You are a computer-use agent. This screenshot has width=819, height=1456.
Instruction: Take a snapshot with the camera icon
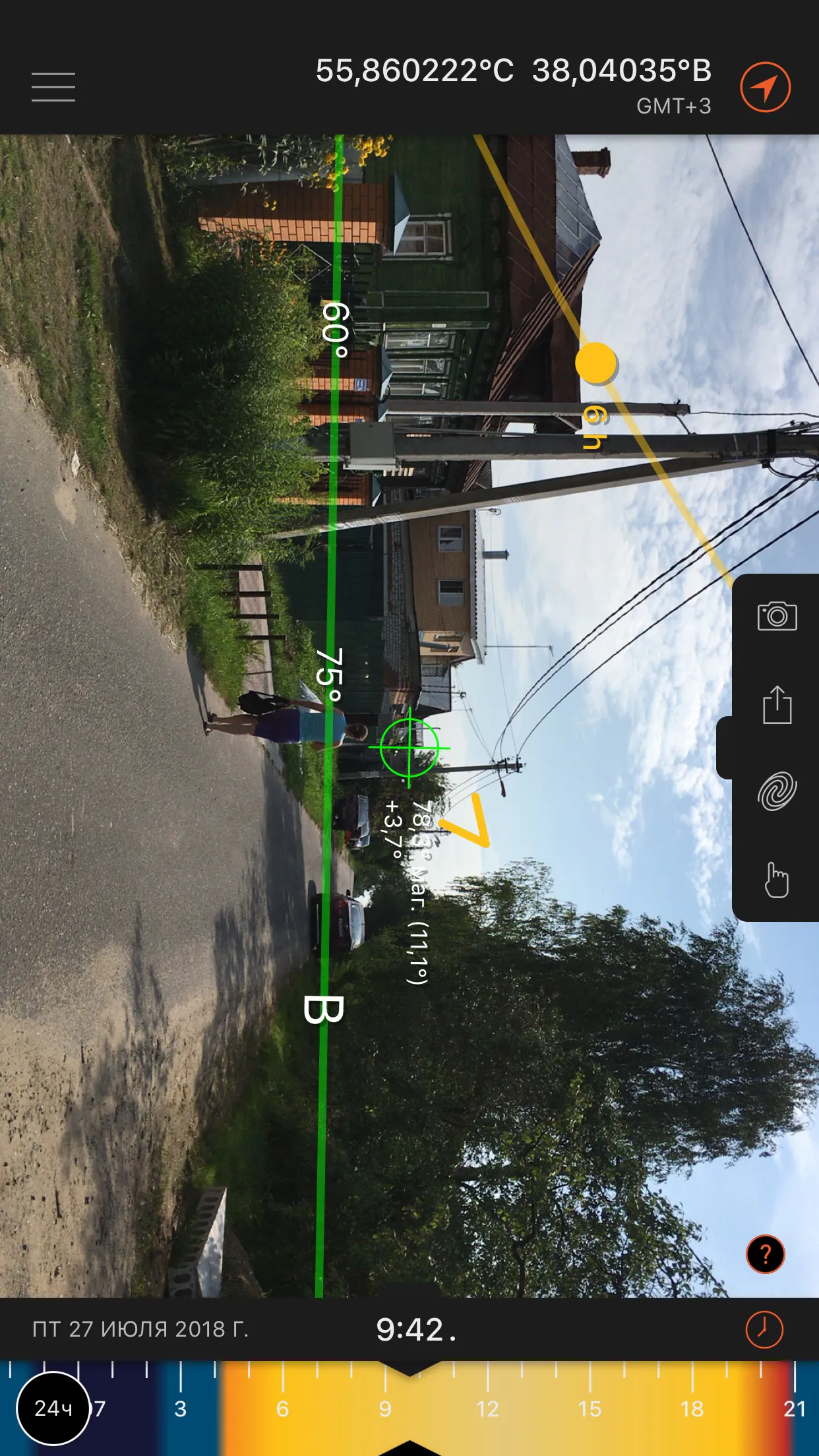(777, 617)
